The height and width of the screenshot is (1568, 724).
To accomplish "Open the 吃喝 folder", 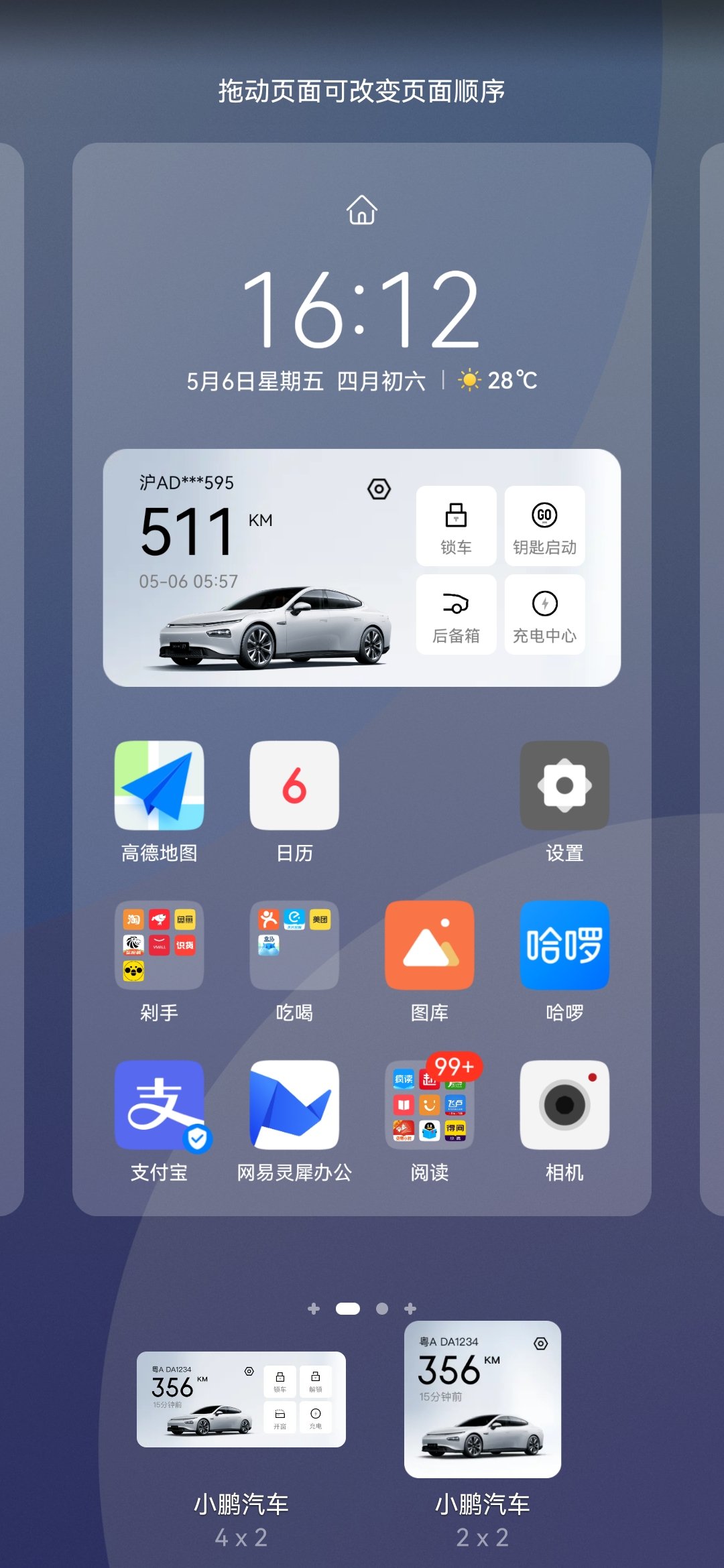I will point(294,945).
